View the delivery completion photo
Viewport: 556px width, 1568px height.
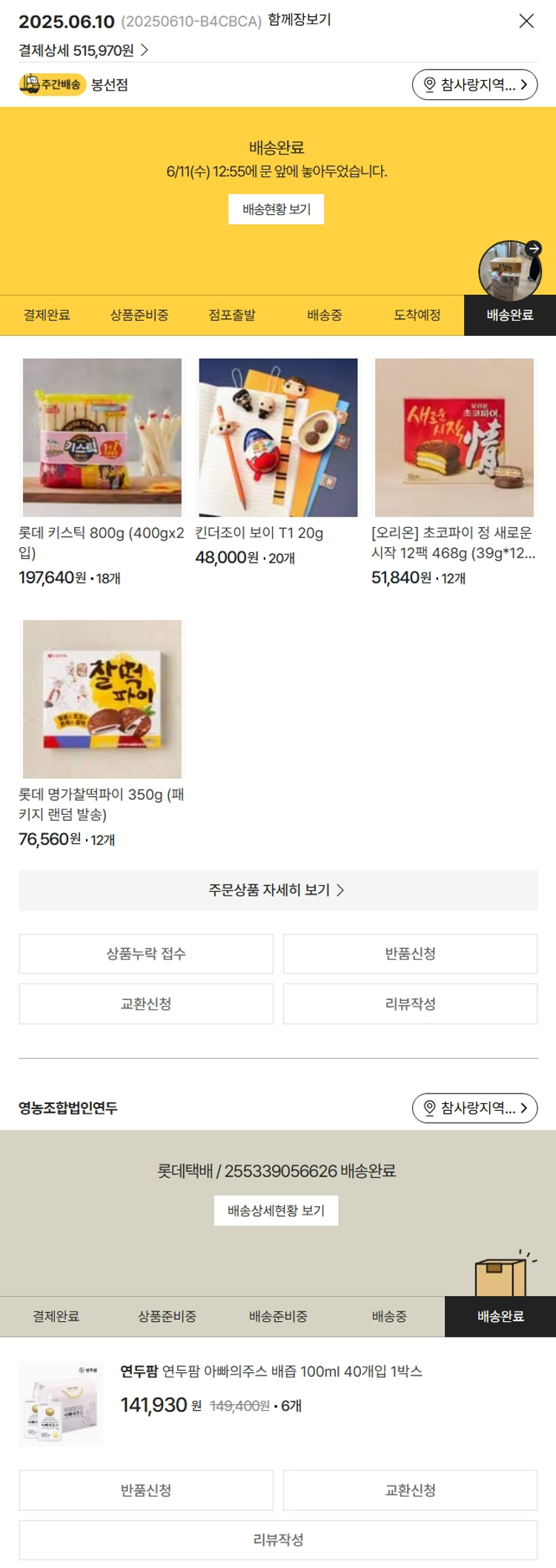510,269
